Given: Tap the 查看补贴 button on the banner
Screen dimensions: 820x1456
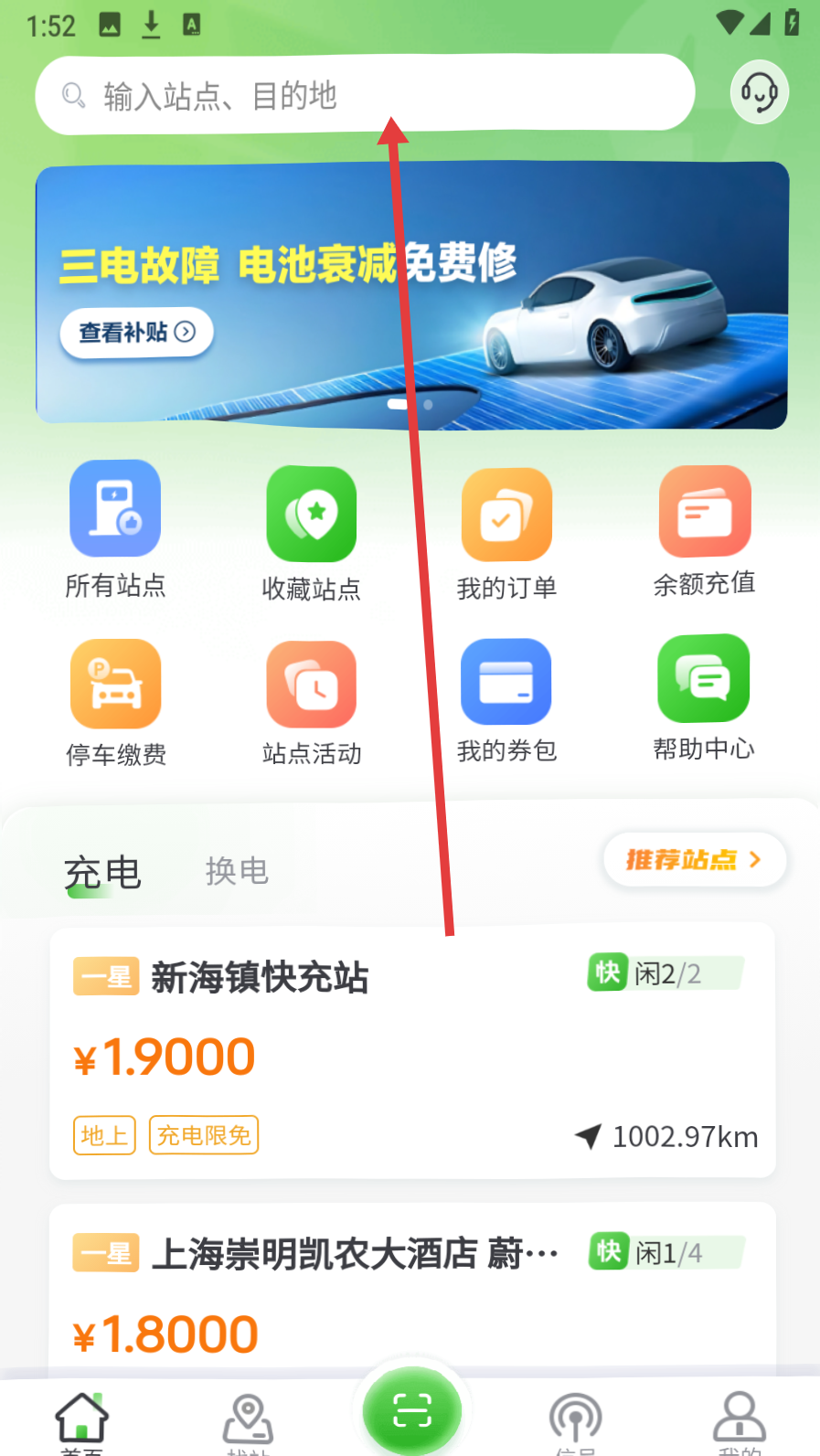Looking at the screenshot, I should (136, 332).
